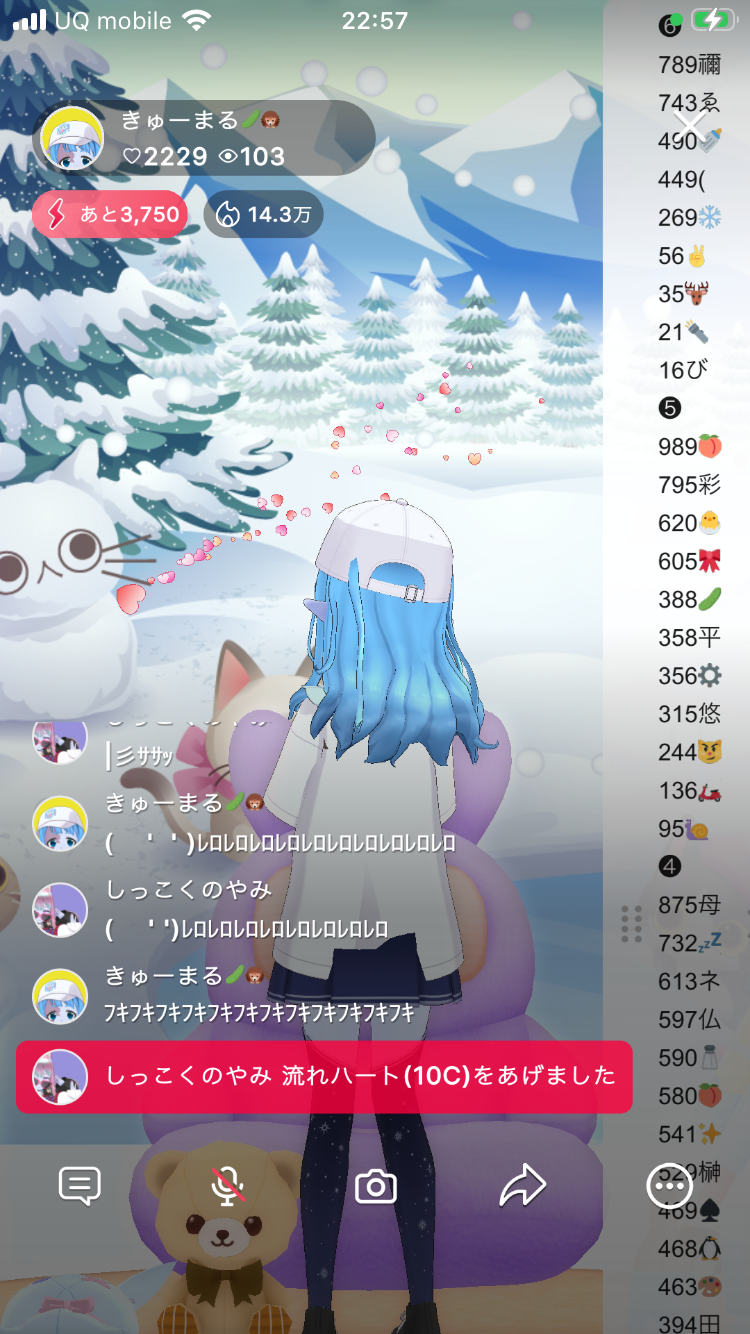The width and height of the screenshot is (750, 1334).
Task: Open しっこくのやみ's avatar in the comments
Action: point(59,911)
